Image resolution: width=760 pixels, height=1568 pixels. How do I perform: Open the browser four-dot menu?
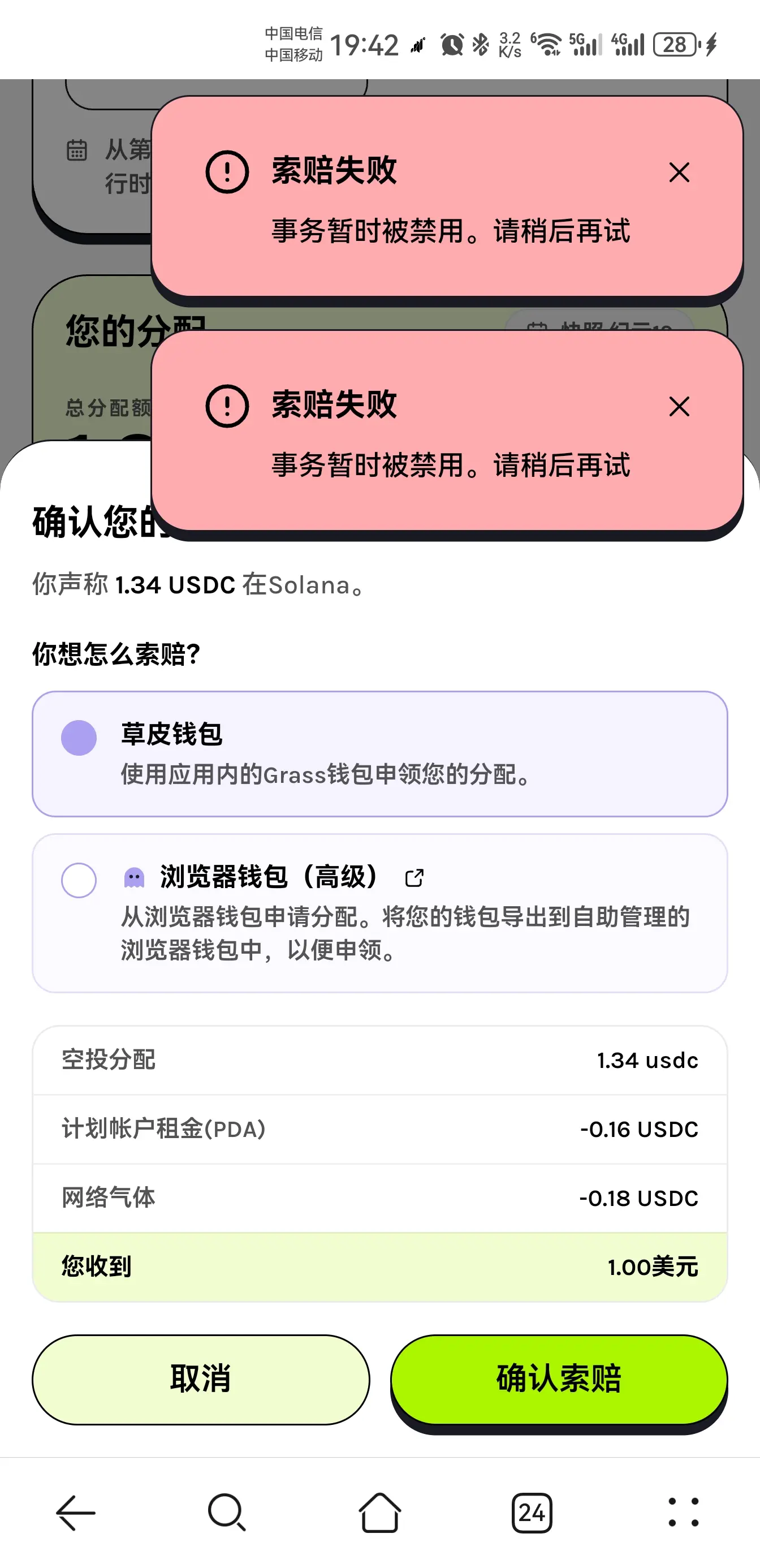tap(683, 1513)
